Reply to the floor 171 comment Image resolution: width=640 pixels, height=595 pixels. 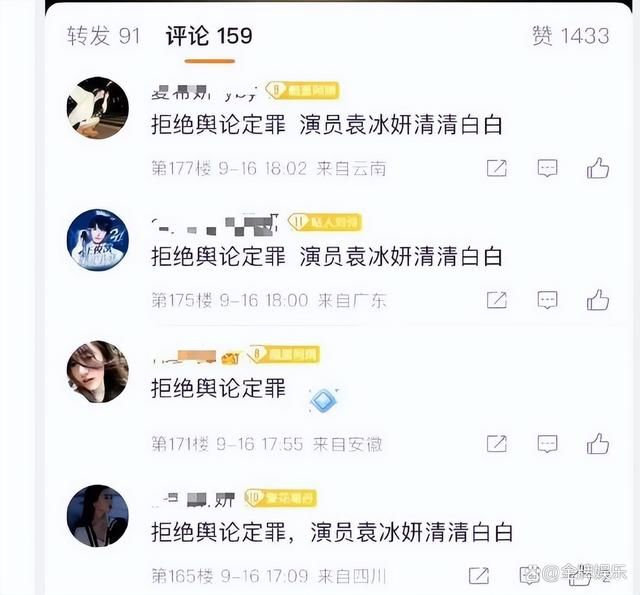click(547, 443)
